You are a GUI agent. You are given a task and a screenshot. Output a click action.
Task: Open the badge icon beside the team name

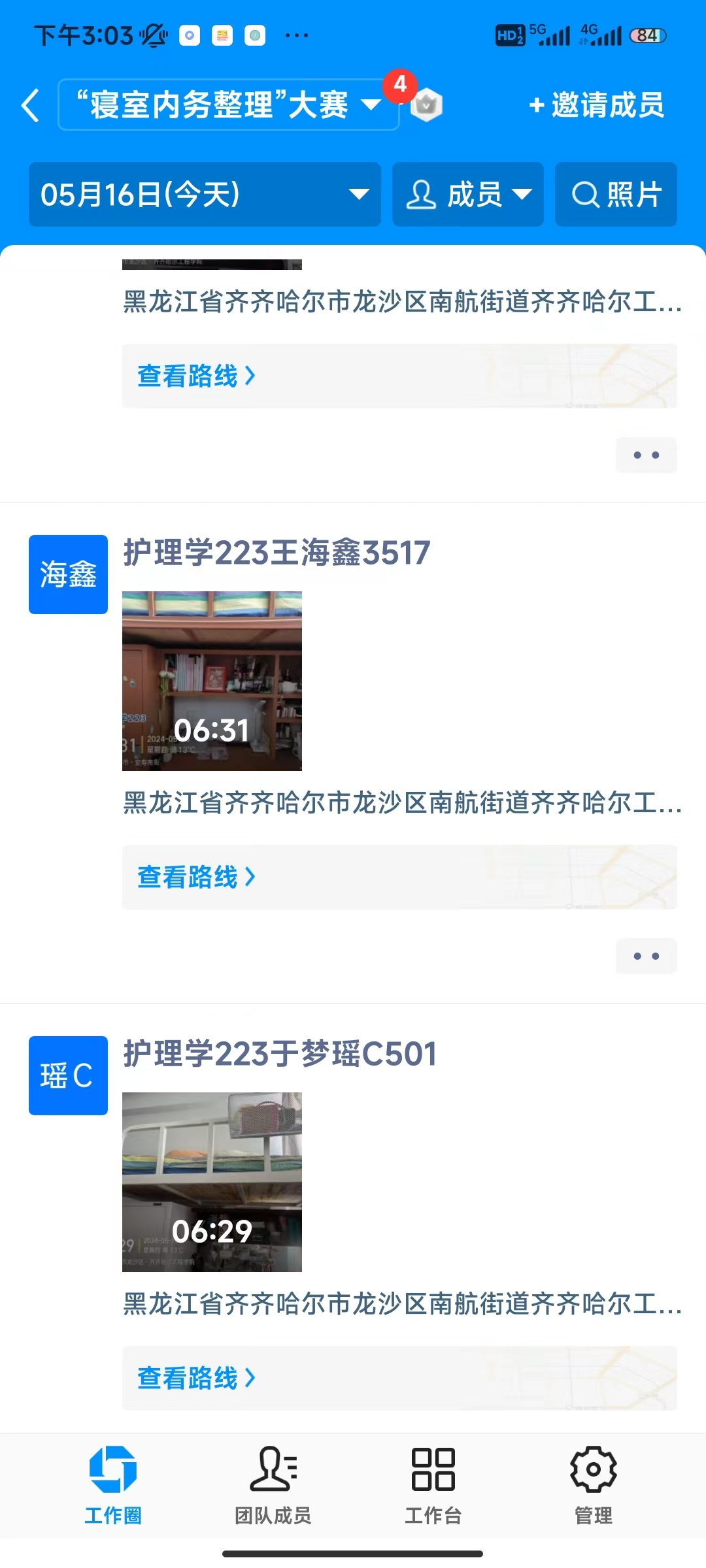click(426, 105)
